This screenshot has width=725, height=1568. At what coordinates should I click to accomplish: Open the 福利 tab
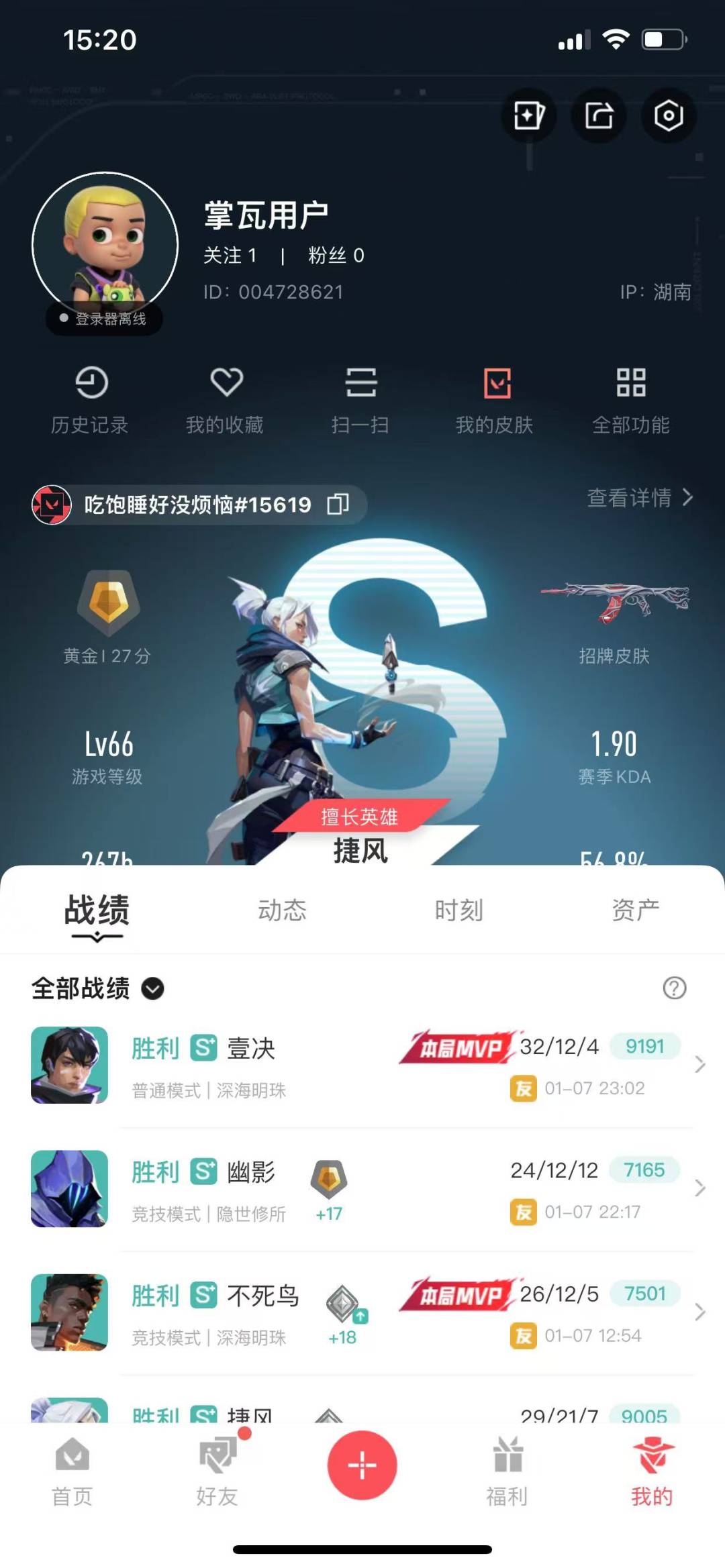click(507, 1473)
